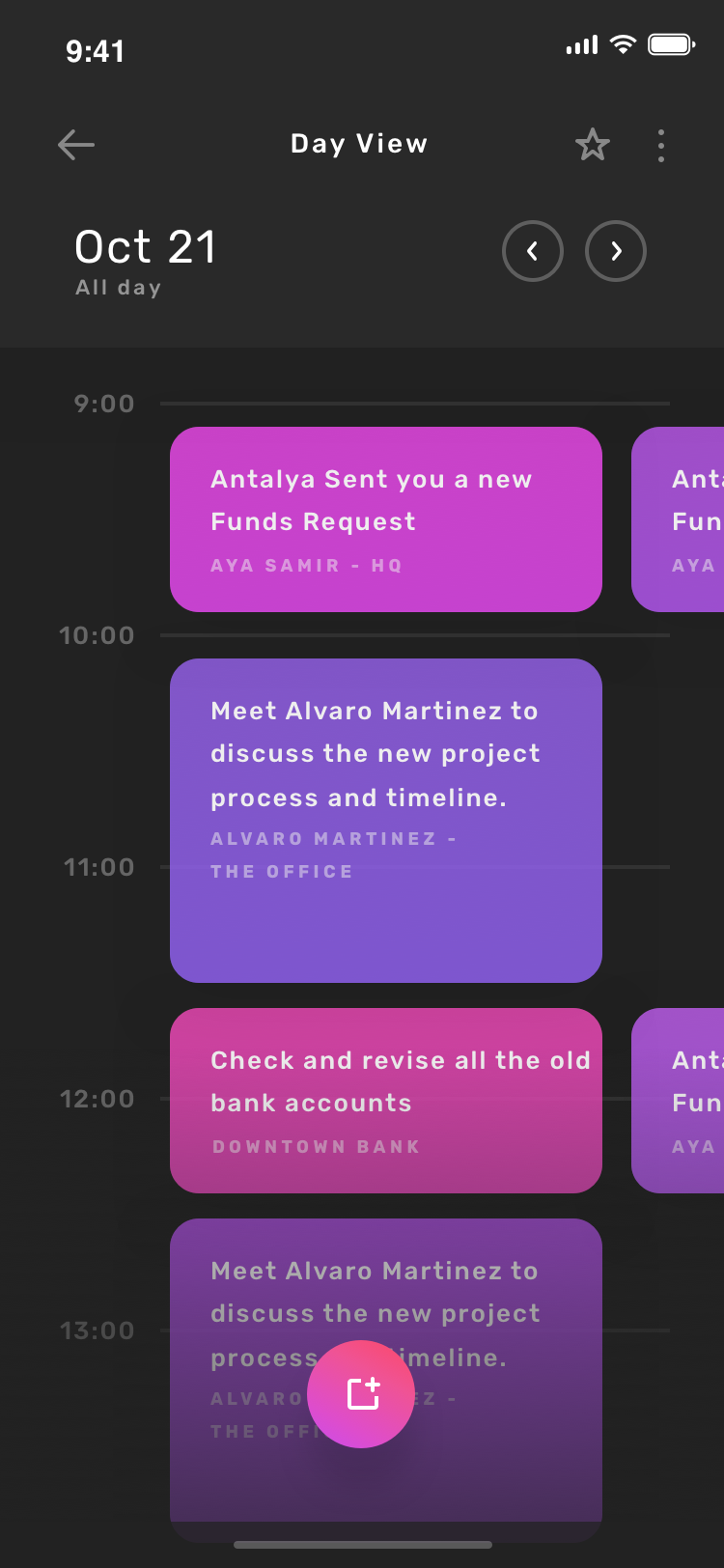The height and width of the screenshot is (1568, 724).
Task: Open the 10:00 Alvaro Martinez meeting card
Action: 386,821
